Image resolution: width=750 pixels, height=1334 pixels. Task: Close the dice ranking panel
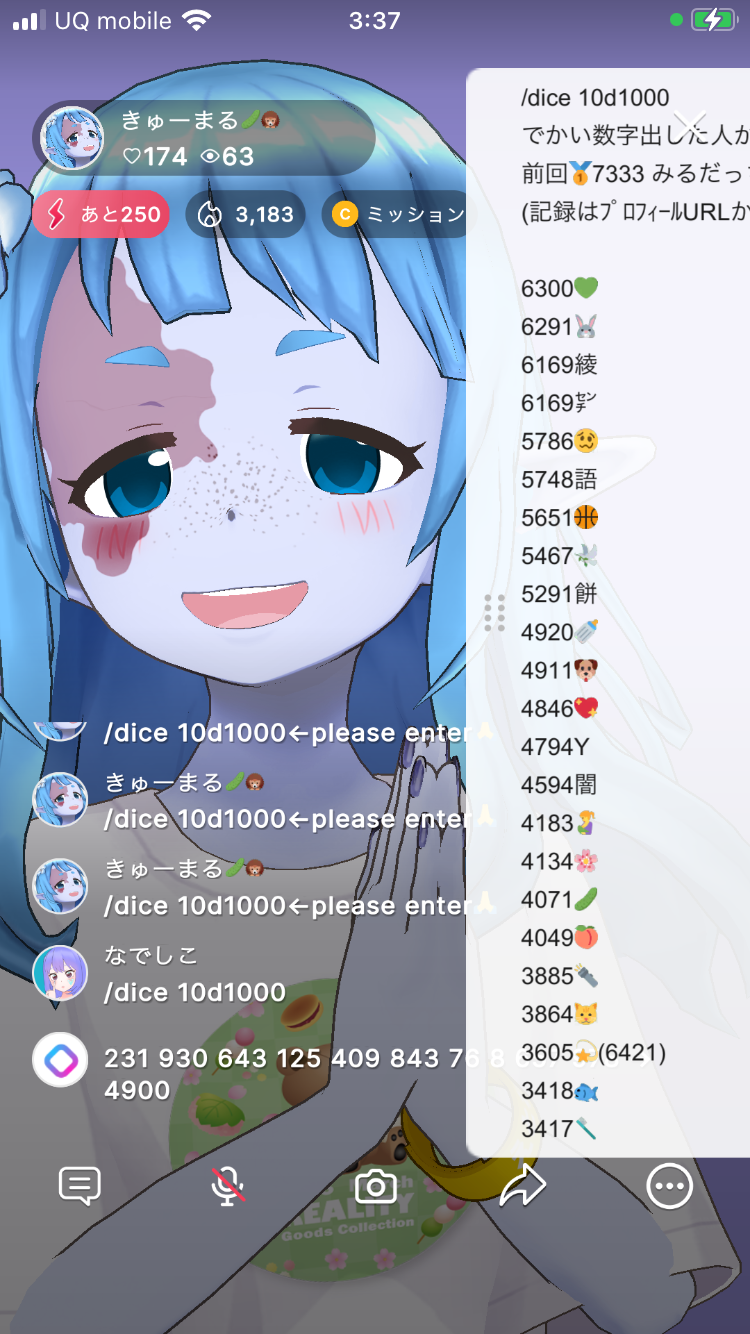[690, 123]
